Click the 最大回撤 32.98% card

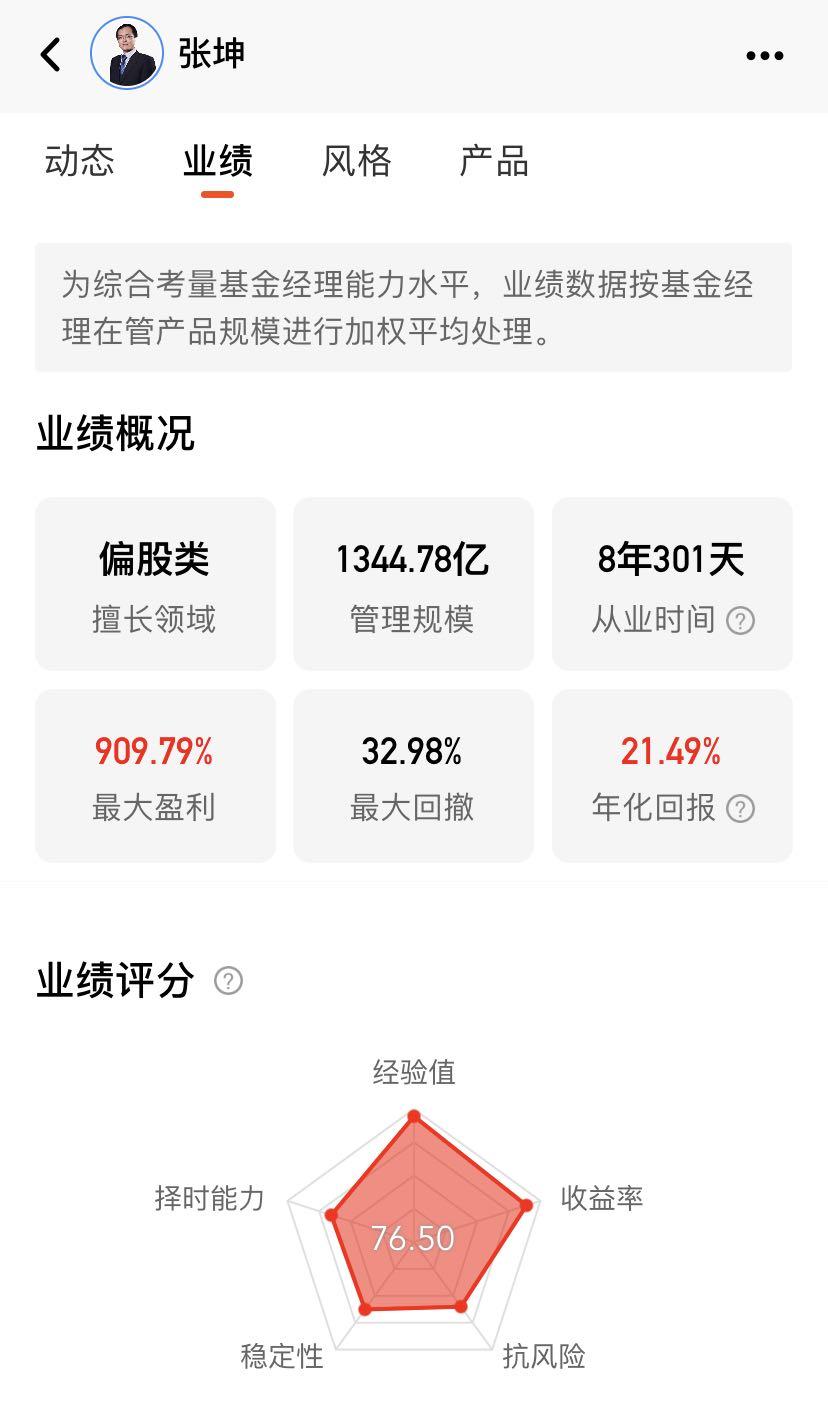413,774
